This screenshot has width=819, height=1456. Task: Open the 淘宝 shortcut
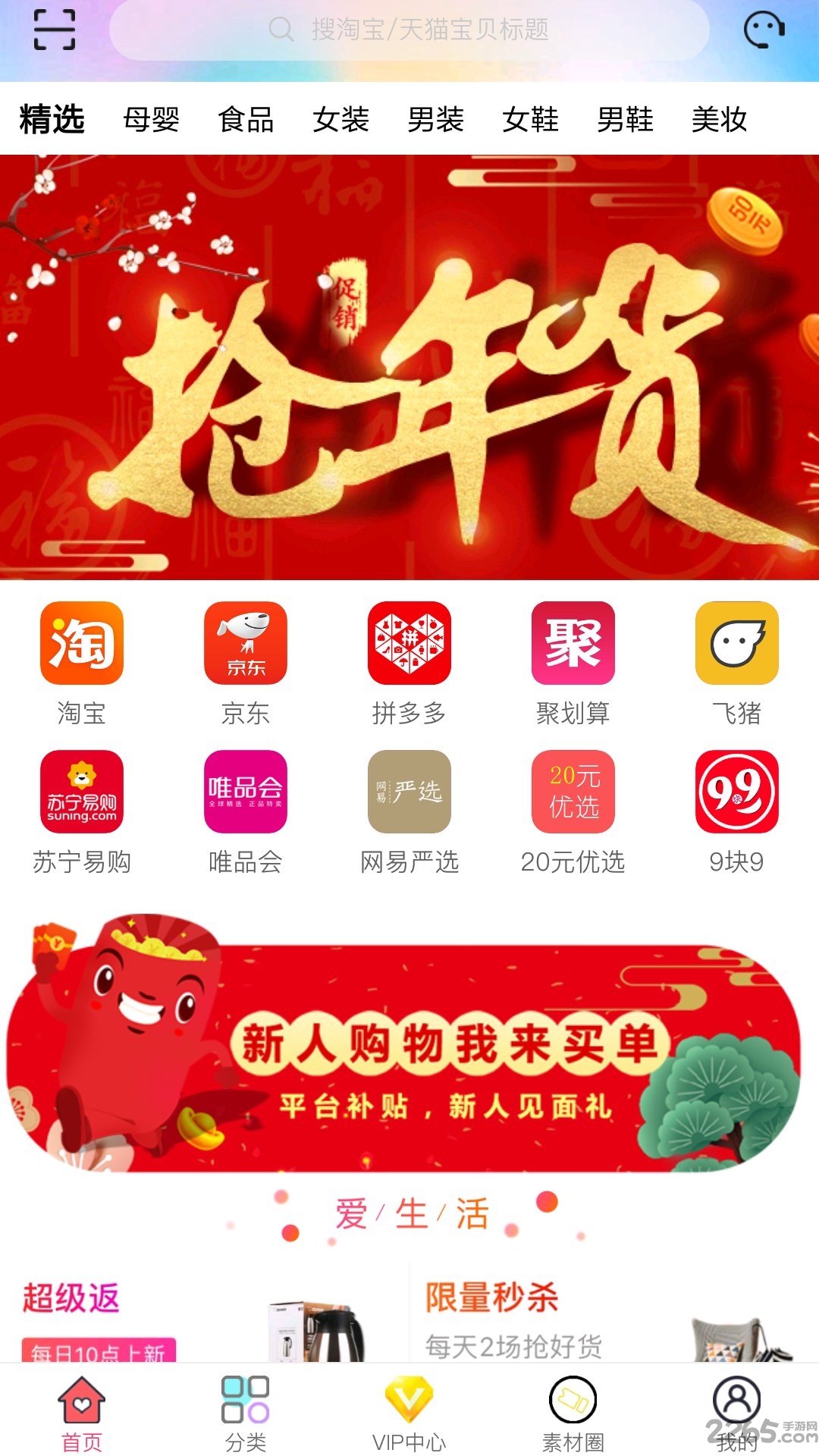pos(82,661)
